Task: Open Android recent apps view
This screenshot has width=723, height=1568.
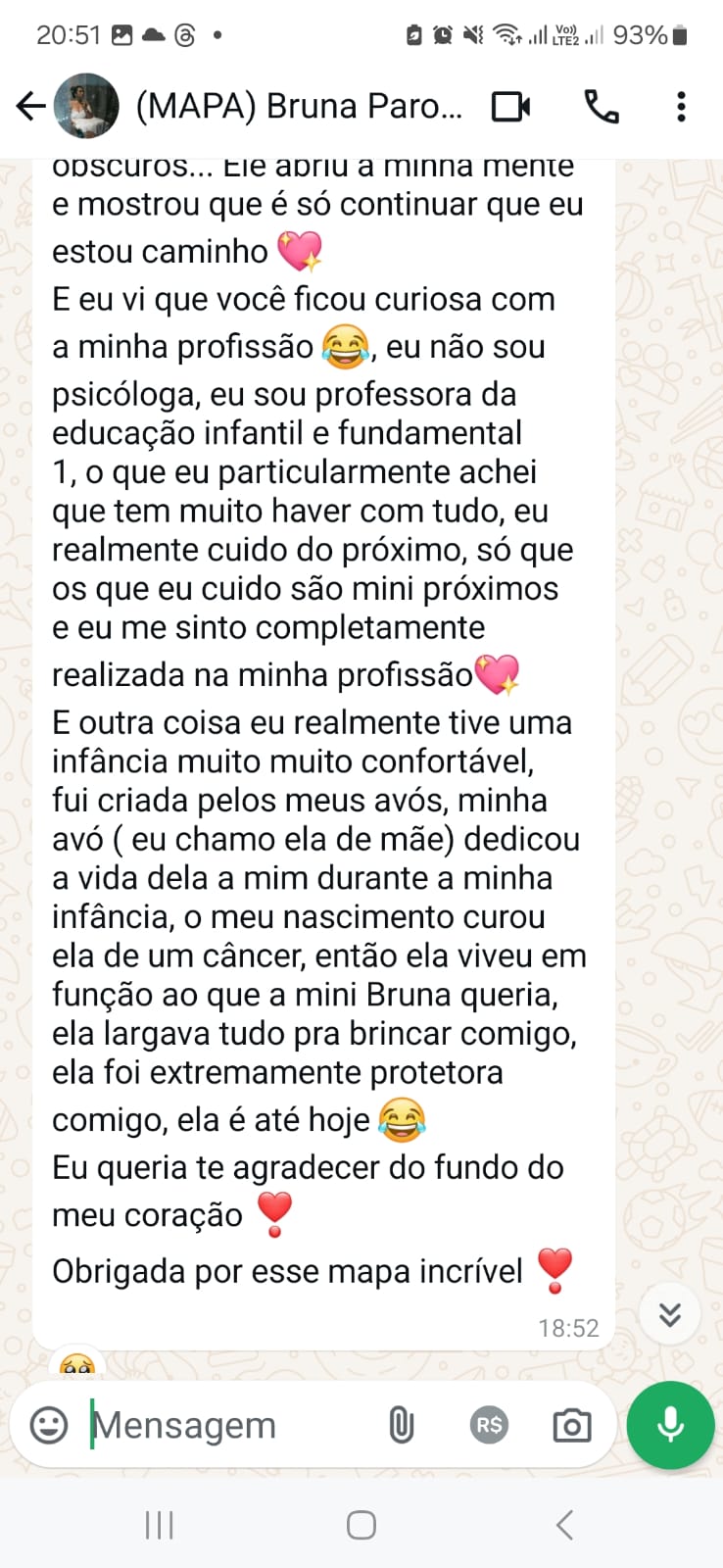Action: pyautogui.click(x=159, y=1525)
